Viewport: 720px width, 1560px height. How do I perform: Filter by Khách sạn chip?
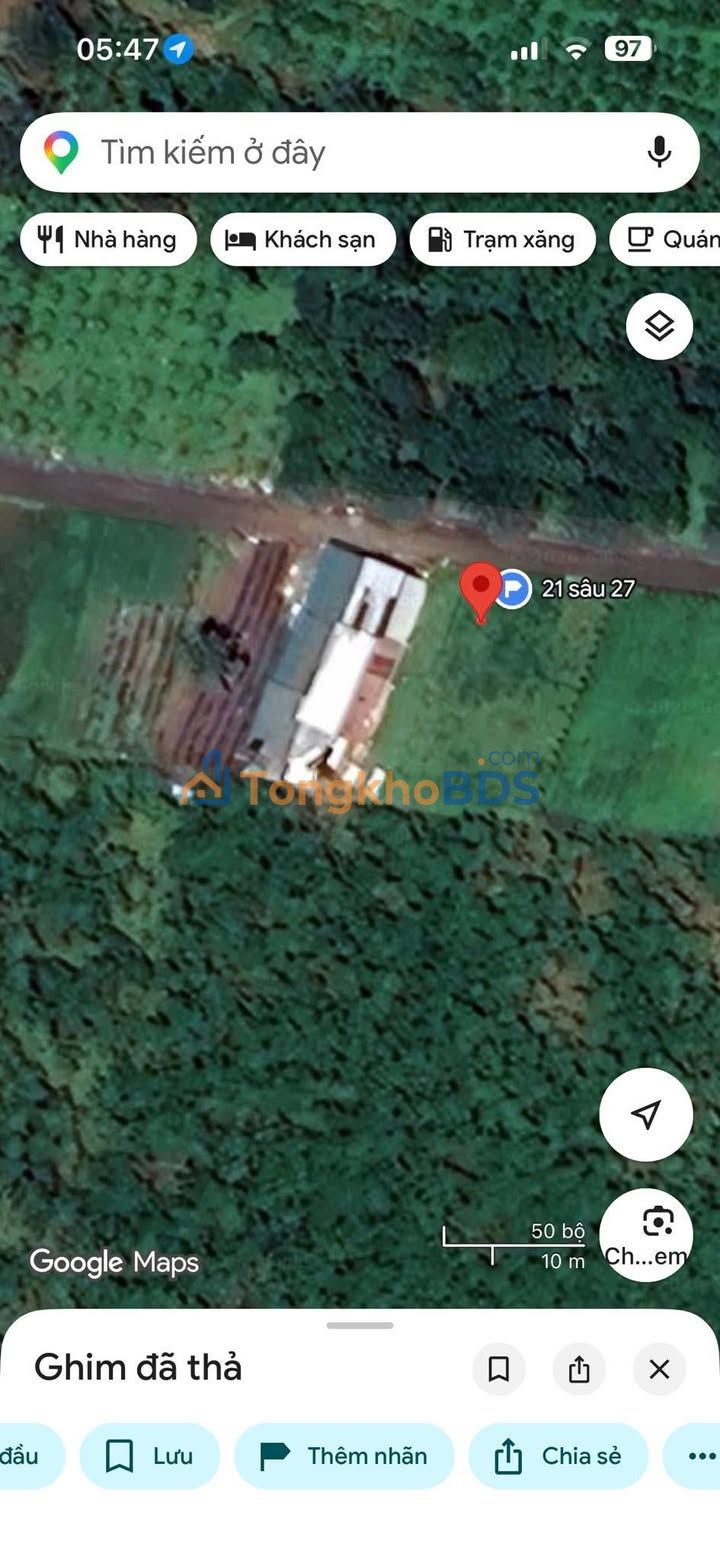pos(303,240)
